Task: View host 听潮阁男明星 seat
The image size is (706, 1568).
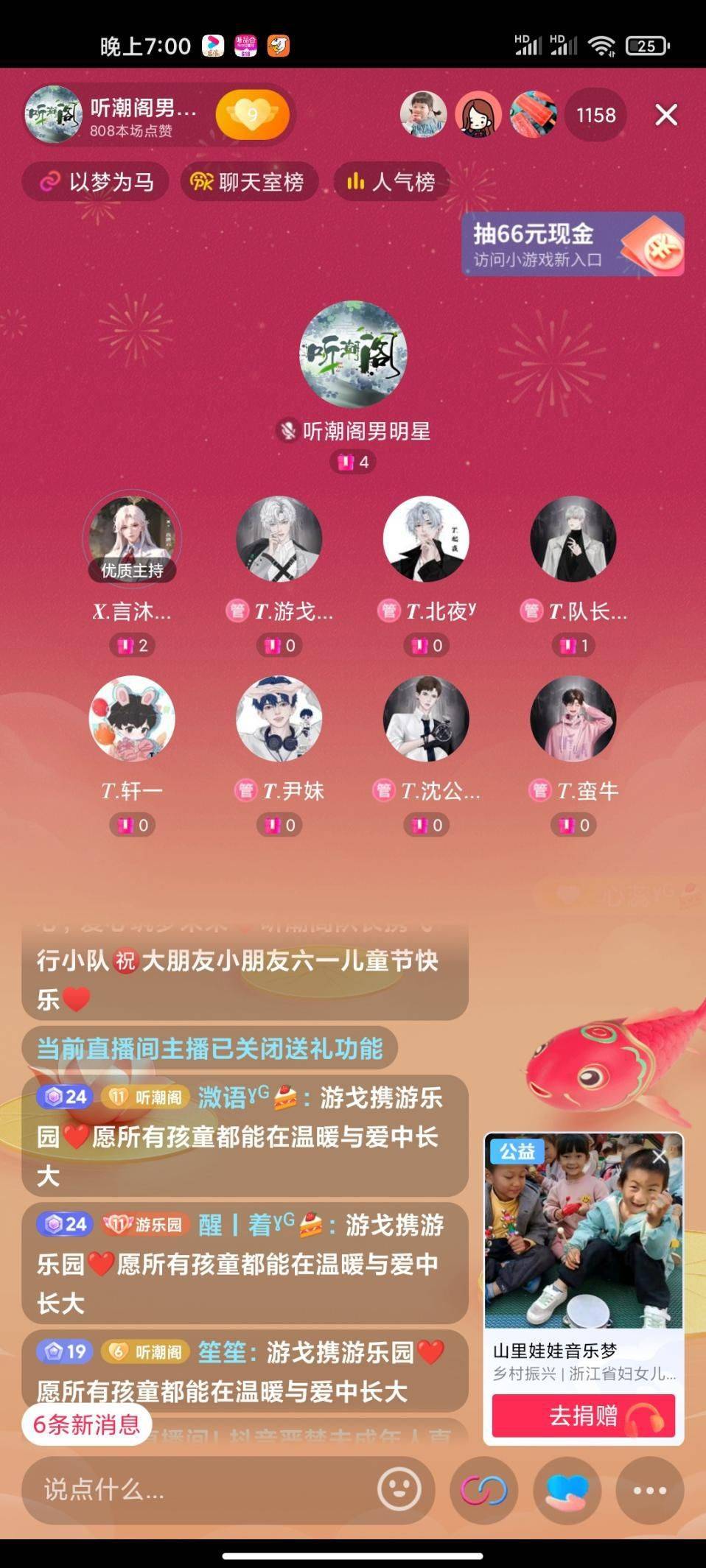Action: pyautogui.click(x=353, y=355)
